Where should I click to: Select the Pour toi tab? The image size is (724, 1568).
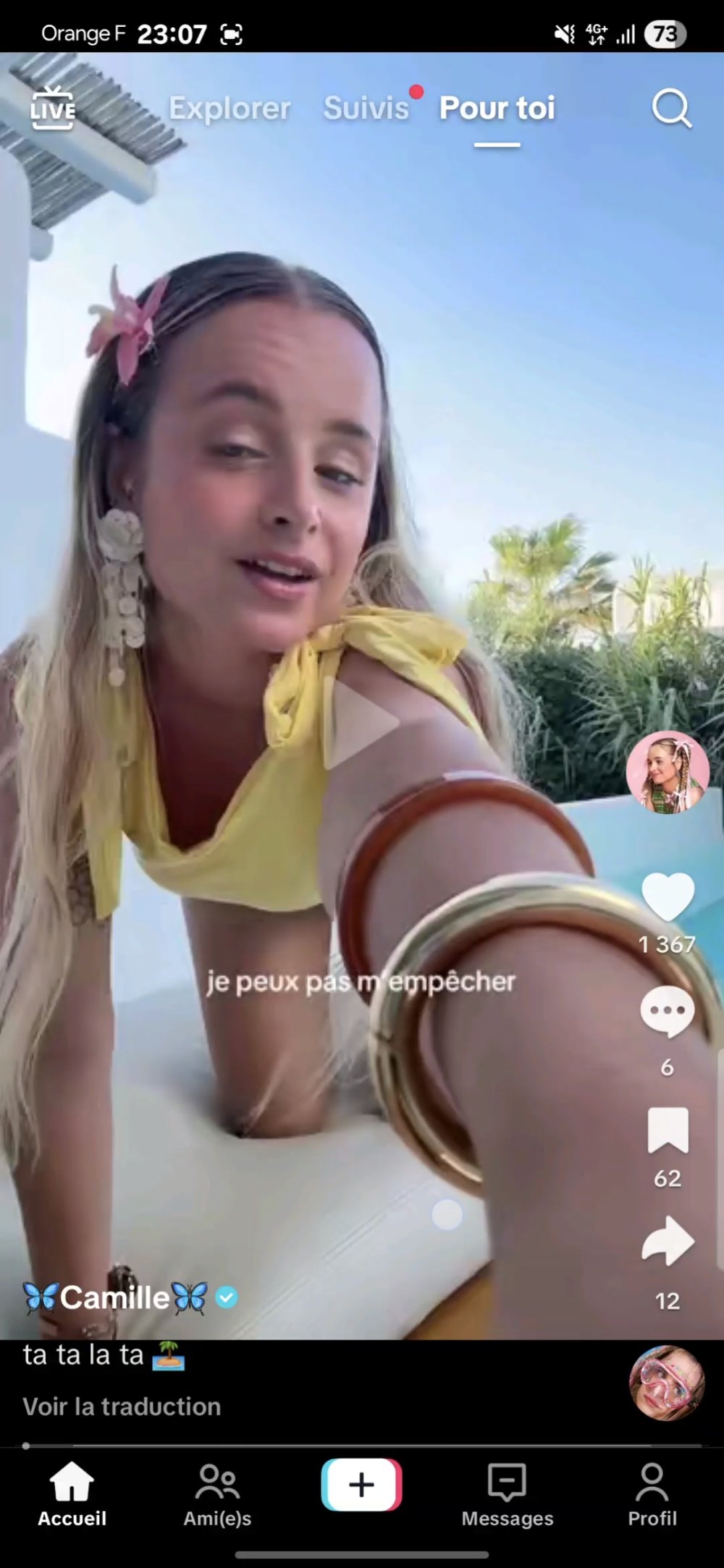point(497,109)
